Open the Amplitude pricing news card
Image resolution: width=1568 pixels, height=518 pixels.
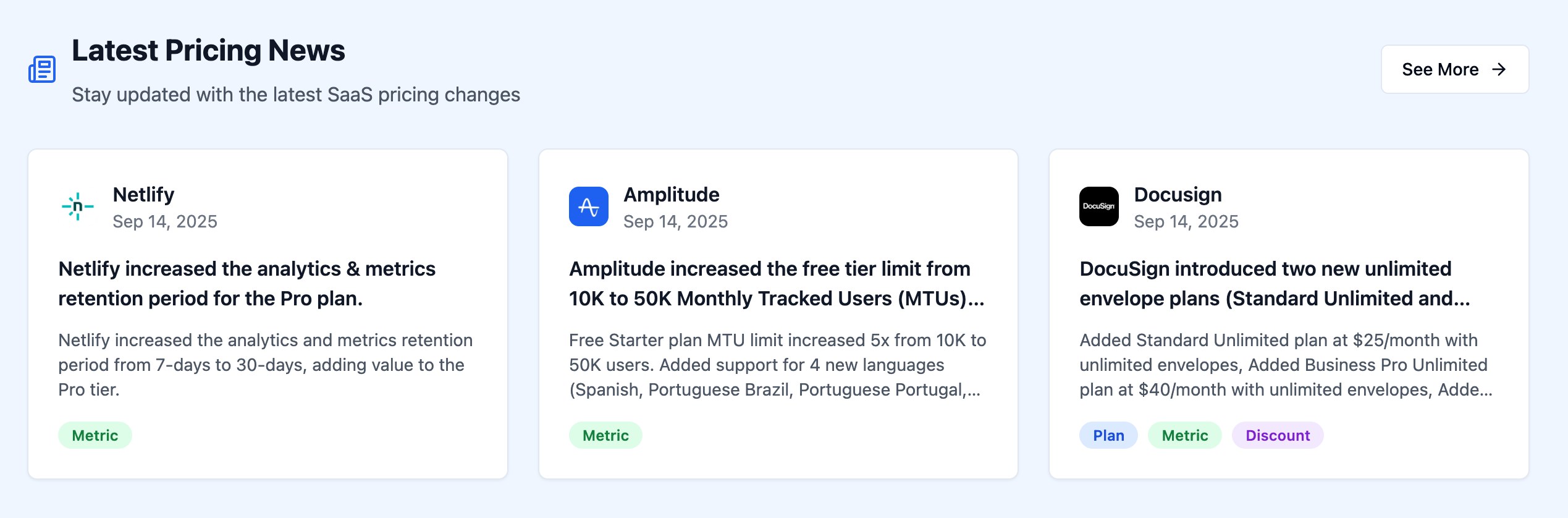(778, 313)
